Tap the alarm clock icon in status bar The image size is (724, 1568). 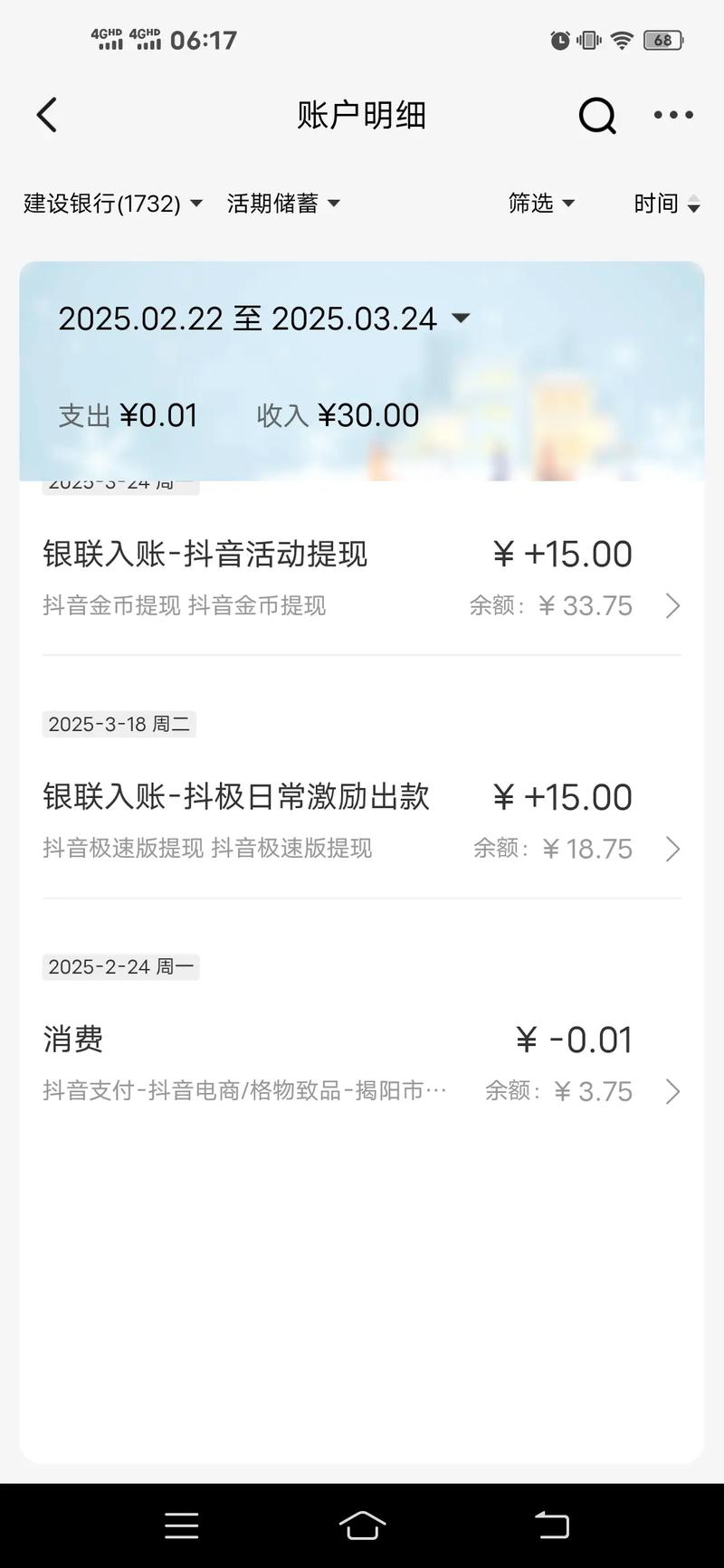tap(561, 39)
